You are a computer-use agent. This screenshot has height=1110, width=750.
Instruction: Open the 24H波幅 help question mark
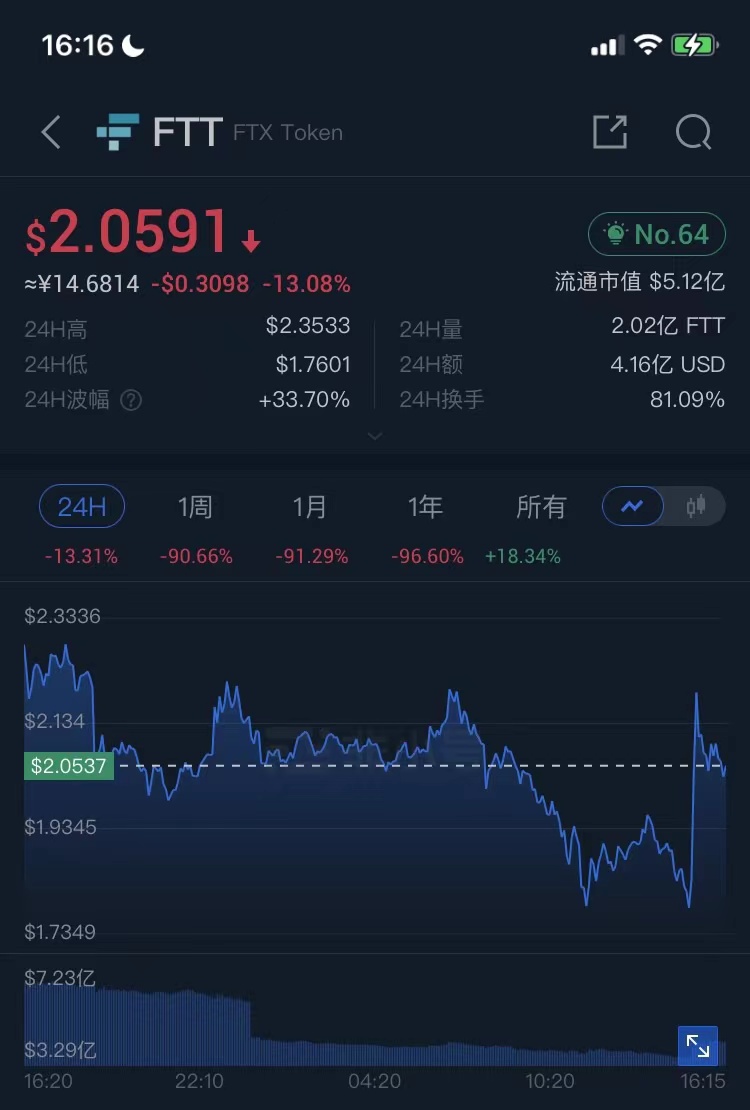(x=131, y=401)
